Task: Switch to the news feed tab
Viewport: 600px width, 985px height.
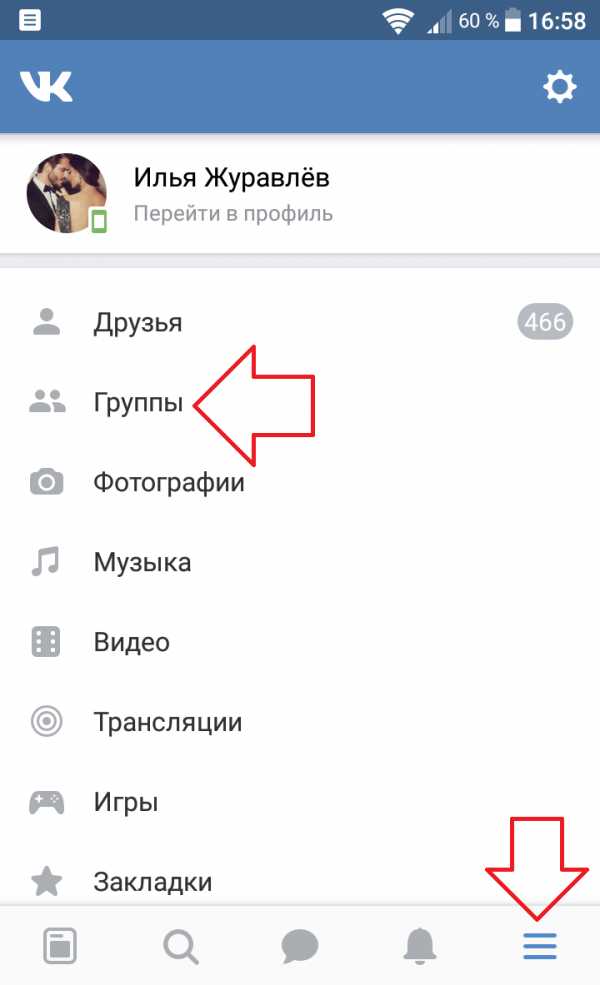Action: click(60, 945)
